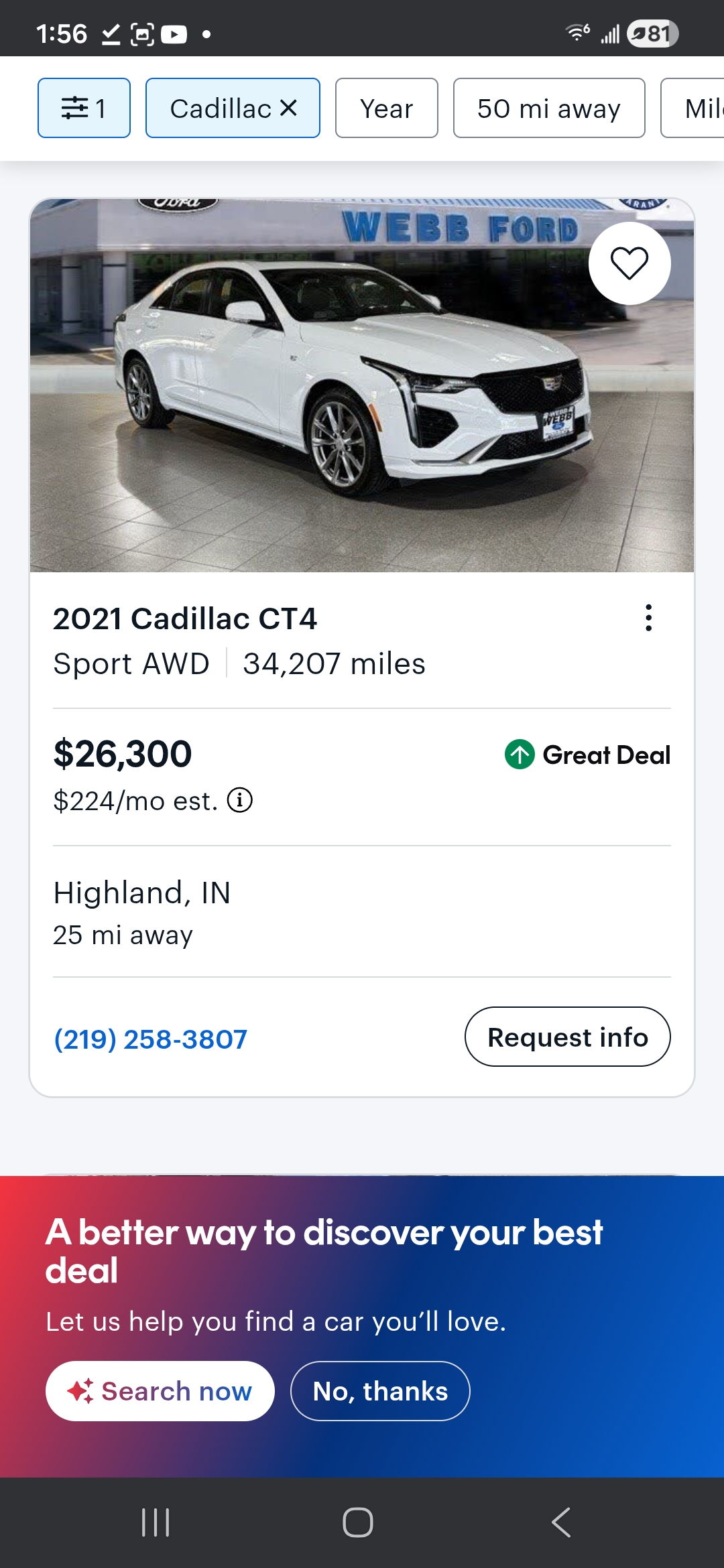
Task: Change the 50 mi away distance filter
Action: (x=548, y=108)
